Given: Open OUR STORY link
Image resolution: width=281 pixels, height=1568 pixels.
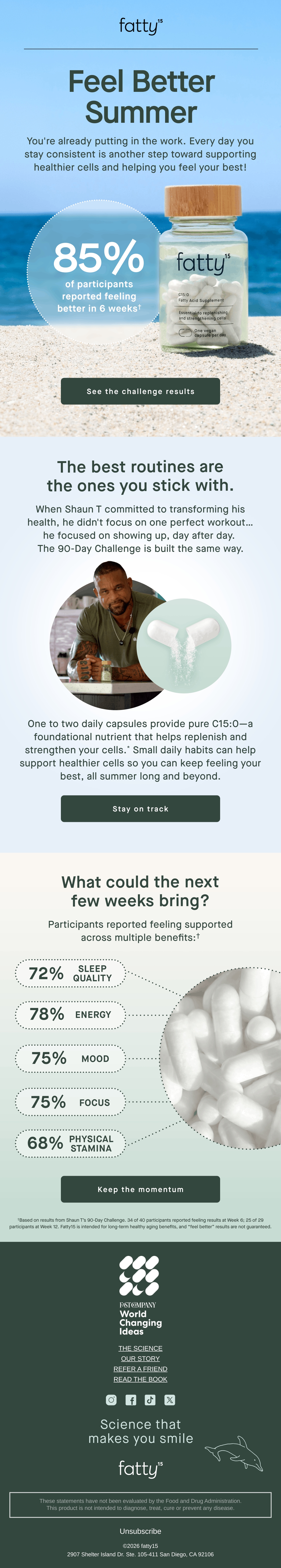Looking at the screenshot, I should [x=140, y=1358].
